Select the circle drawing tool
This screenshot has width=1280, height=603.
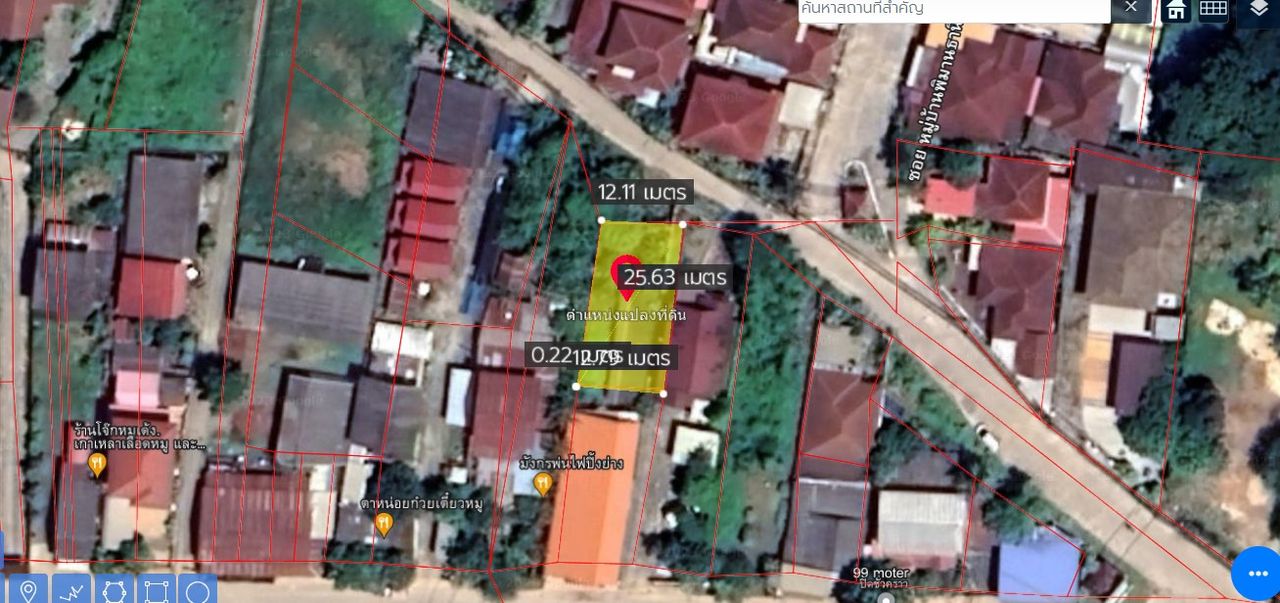(197, 590)
